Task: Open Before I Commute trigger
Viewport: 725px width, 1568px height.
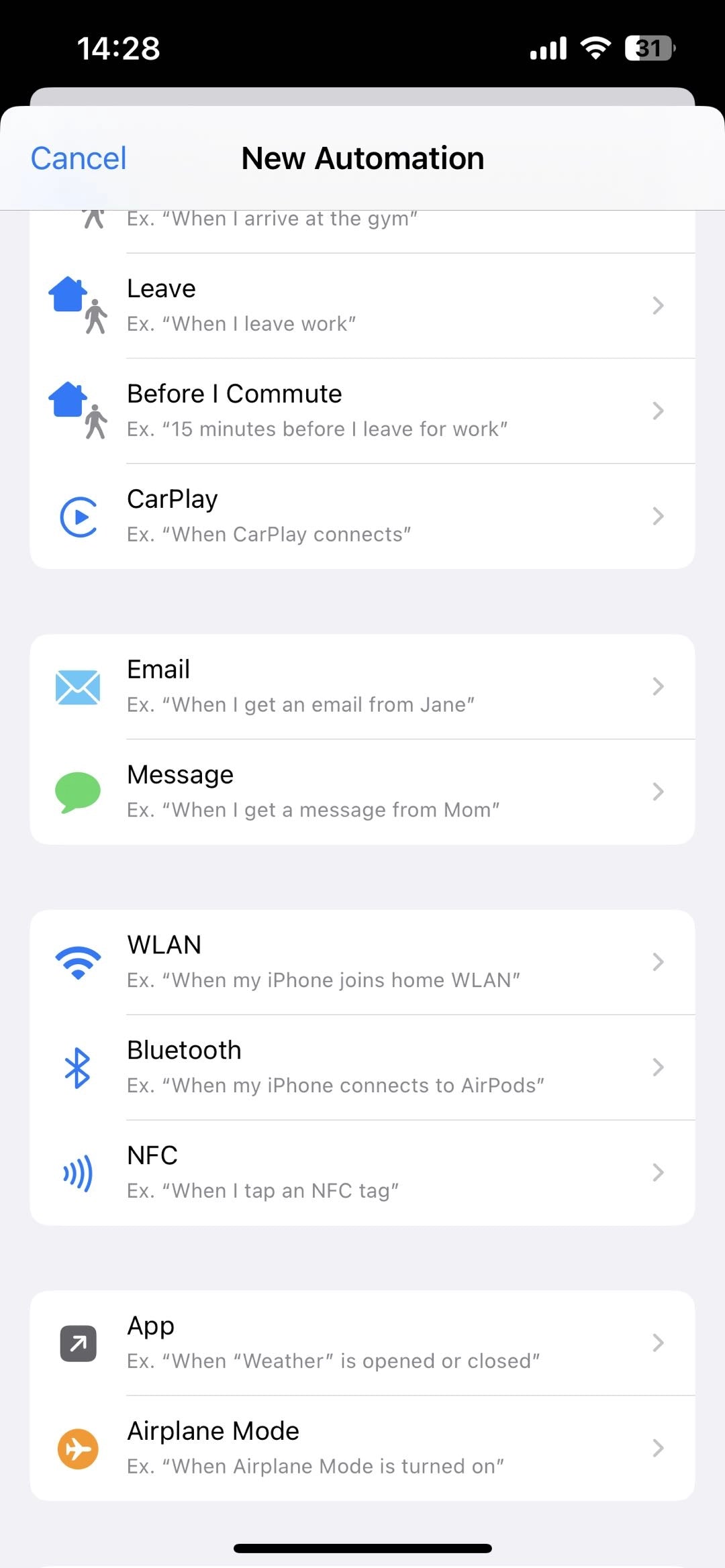Action: pos(362,411)
